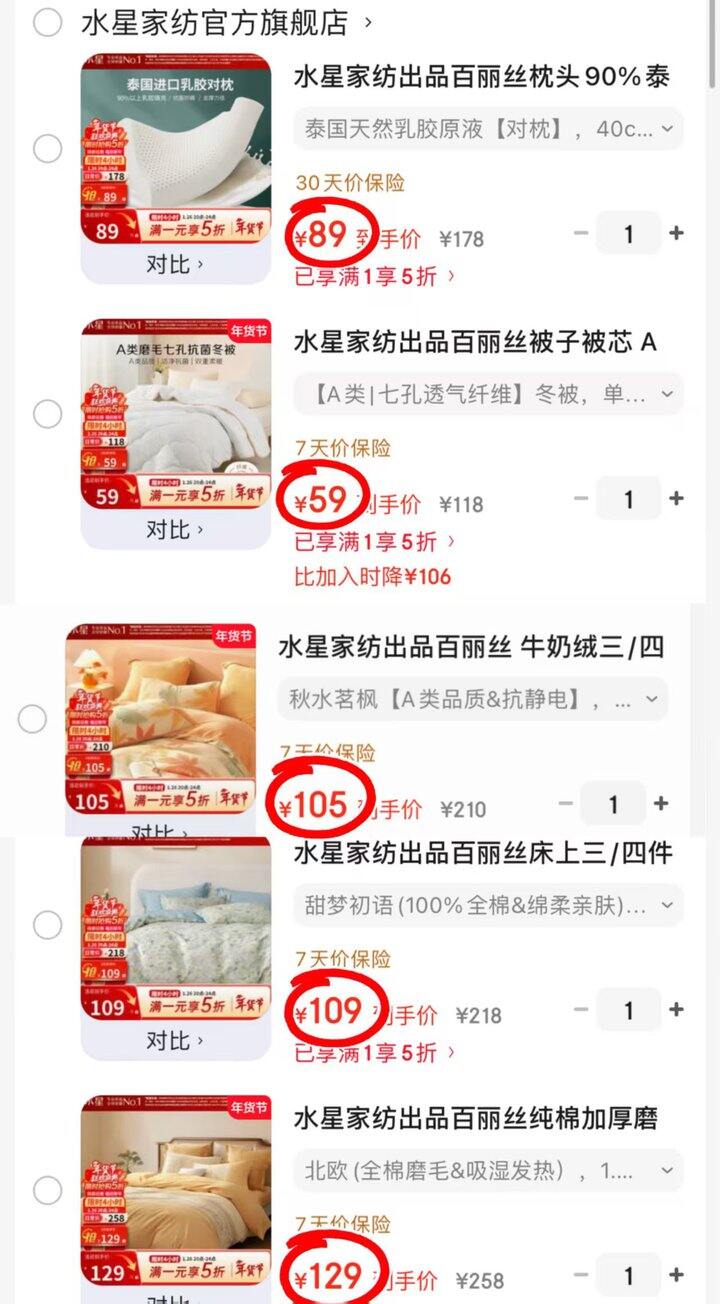
Task: Compare the 七孔抗菌冬被 quilt via 对比
Action: click(x=175, y=529)
